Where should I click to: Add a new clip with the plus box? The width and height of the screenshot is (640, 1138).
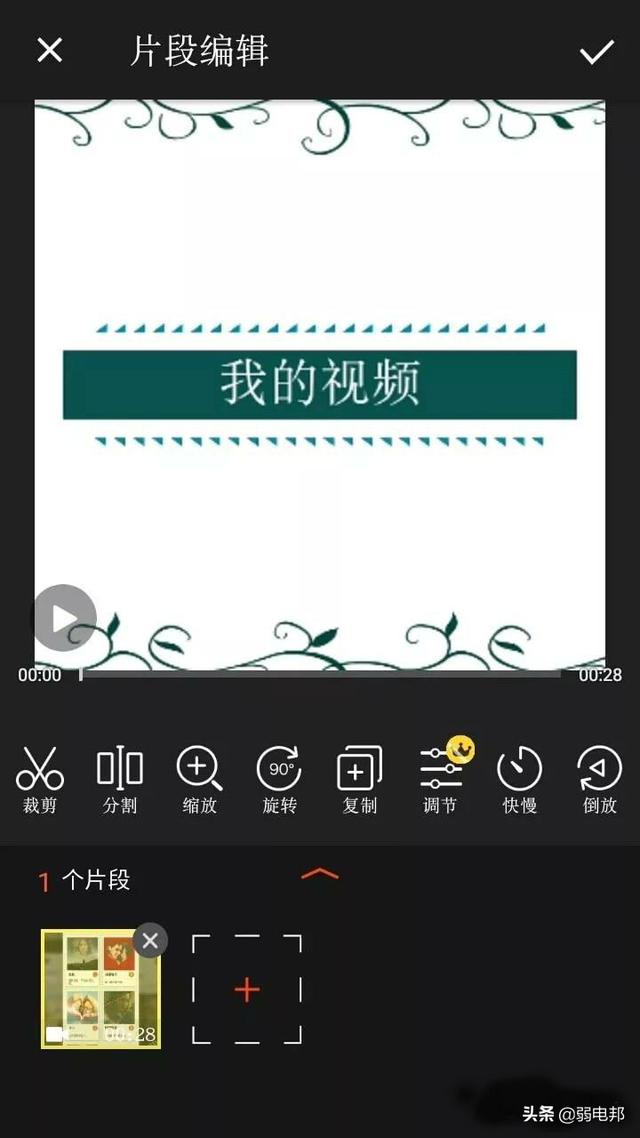[247, 989]
